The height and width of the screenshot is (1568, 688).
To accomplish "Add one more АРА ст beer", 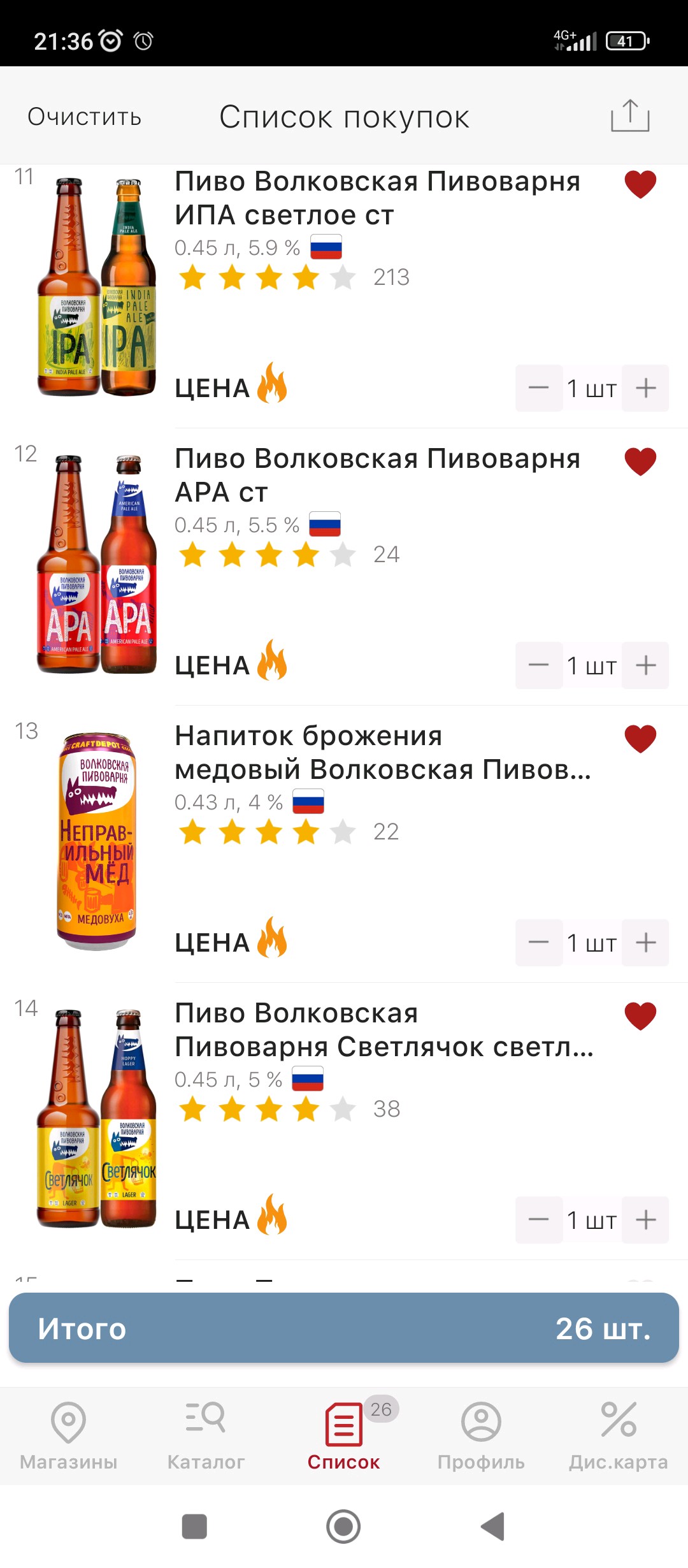I will 645,665.
